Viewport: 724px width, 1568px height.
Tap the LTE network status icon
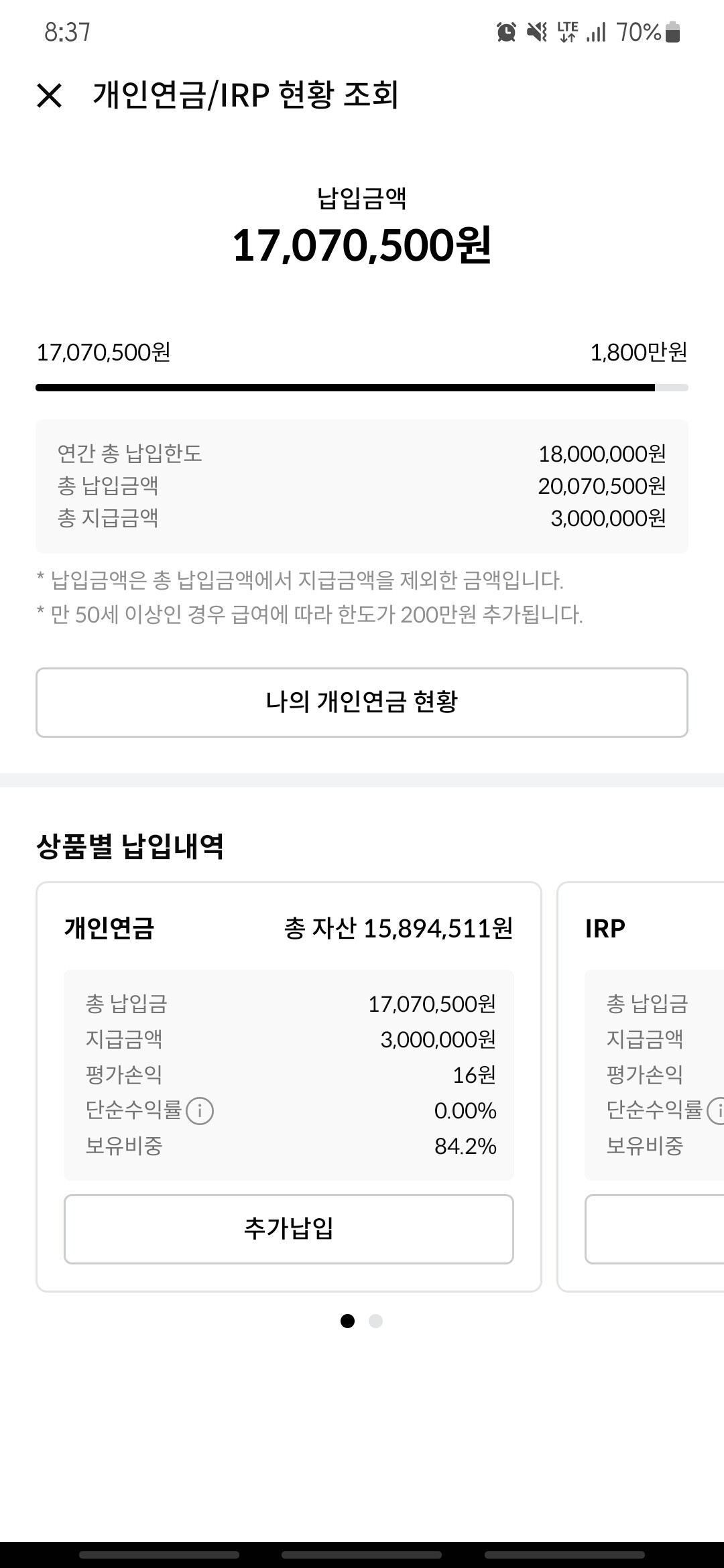pos(566,31)
